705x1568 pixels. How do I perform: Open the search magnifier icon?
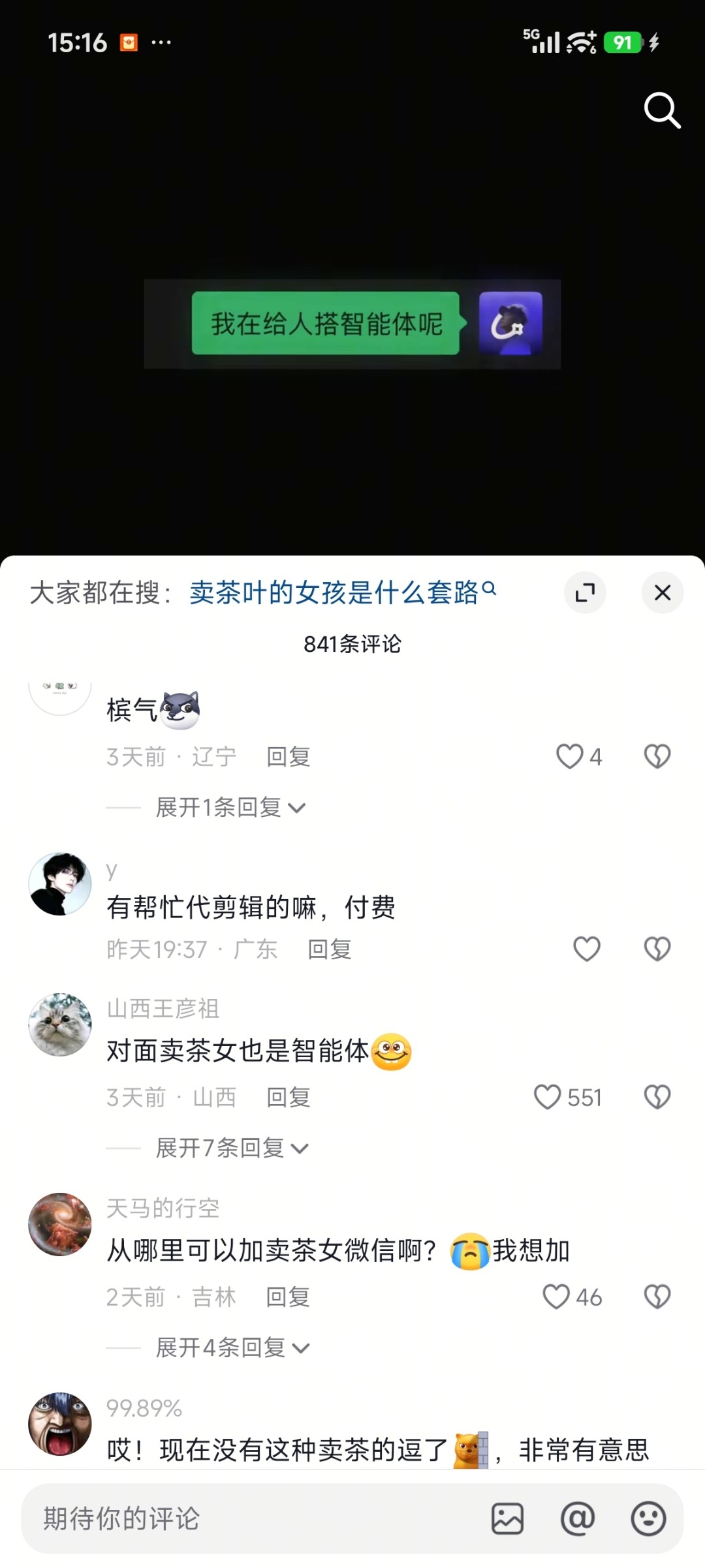662,110
